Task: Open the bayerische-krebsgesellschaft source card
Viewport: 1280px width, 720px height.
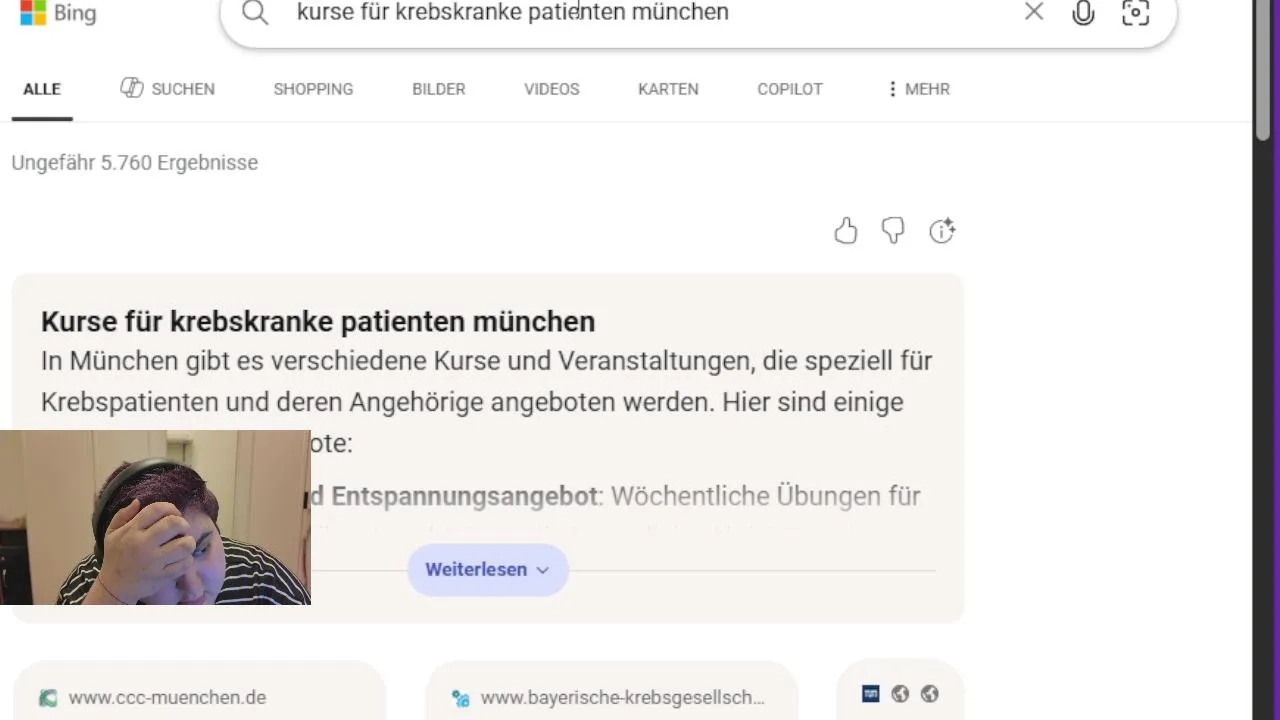Action: [x=610, y=697]
